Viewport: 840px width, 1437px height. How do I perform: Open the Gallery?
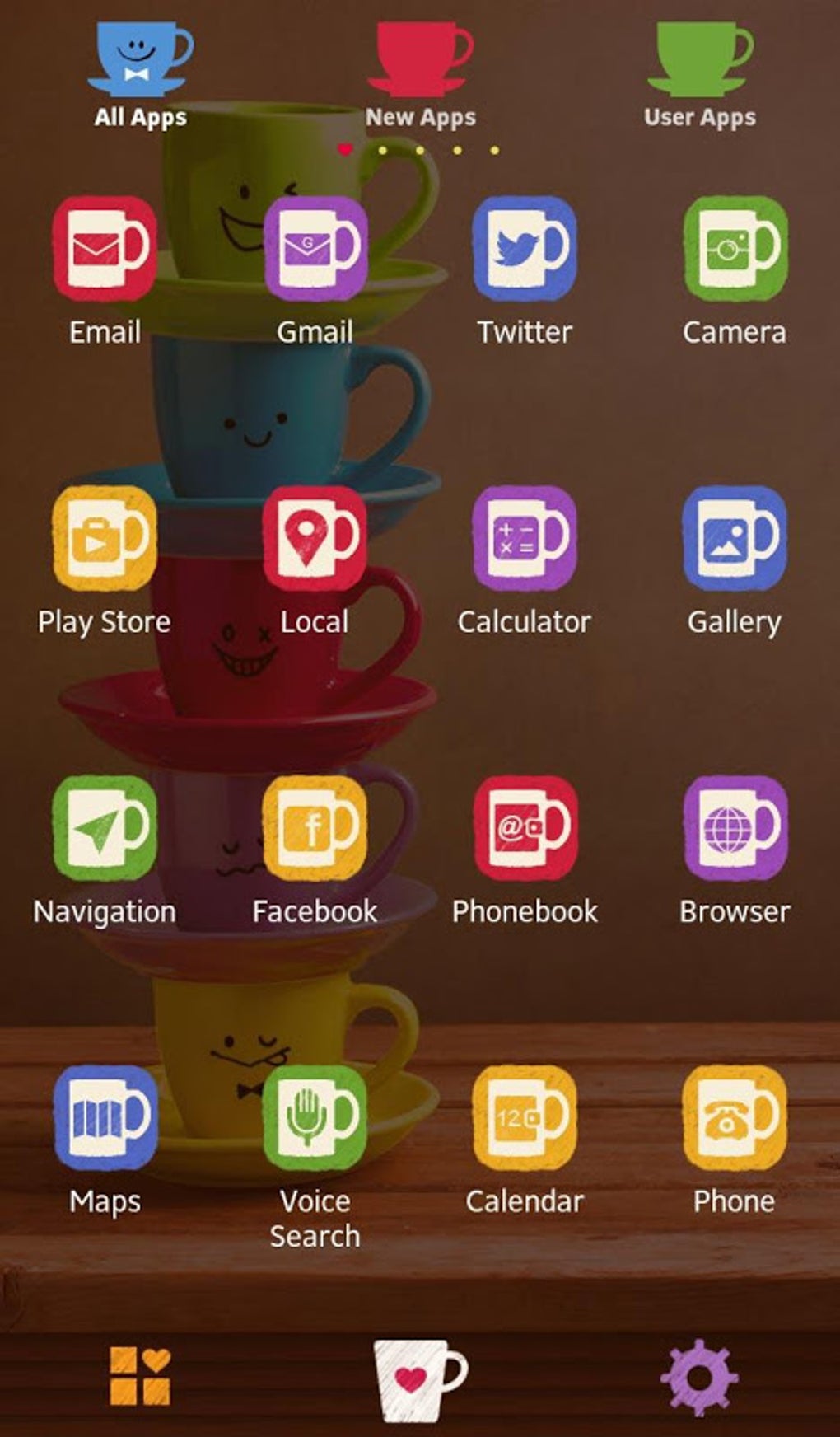click(x=735, y=539)
